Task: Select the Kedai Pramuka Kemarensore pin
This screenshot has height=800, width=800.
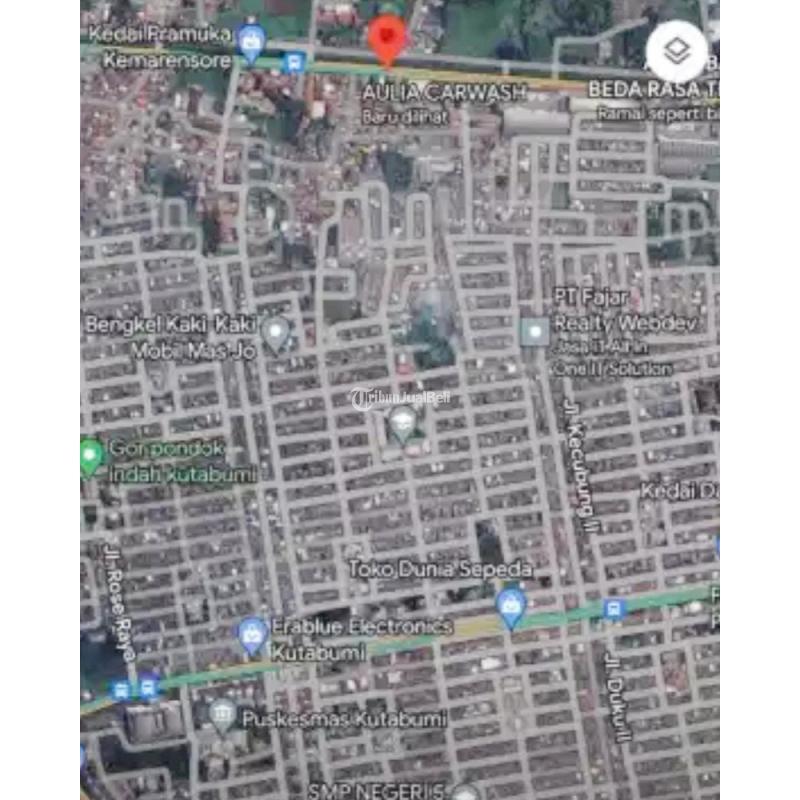Action: 251,43
